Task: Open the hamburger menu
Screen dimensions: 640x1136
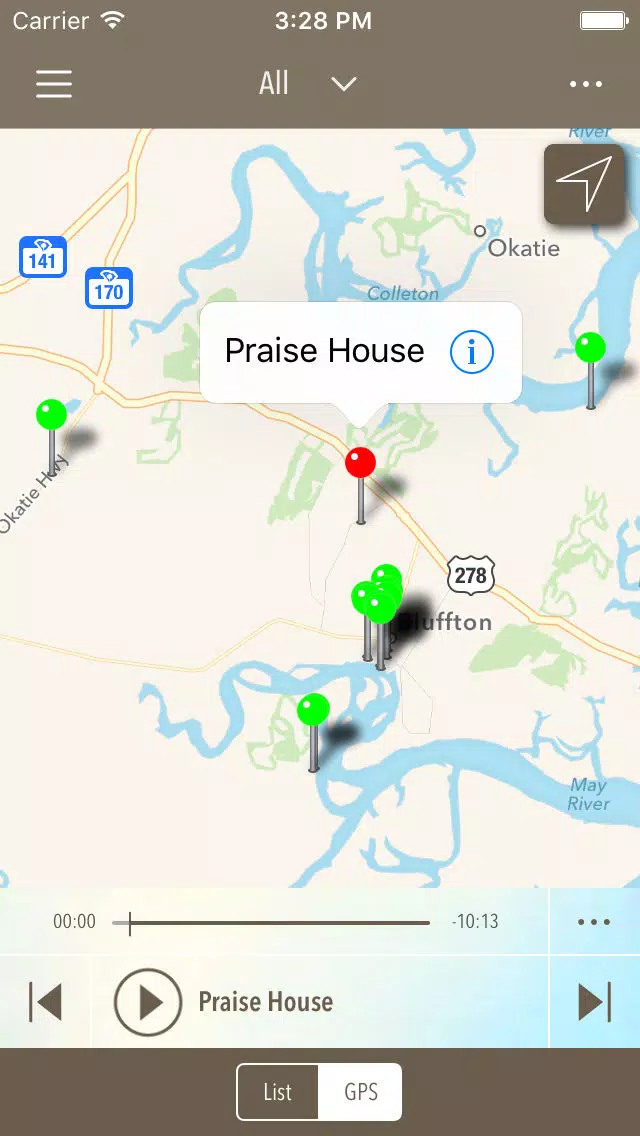Action: click(x=54, y=84)
